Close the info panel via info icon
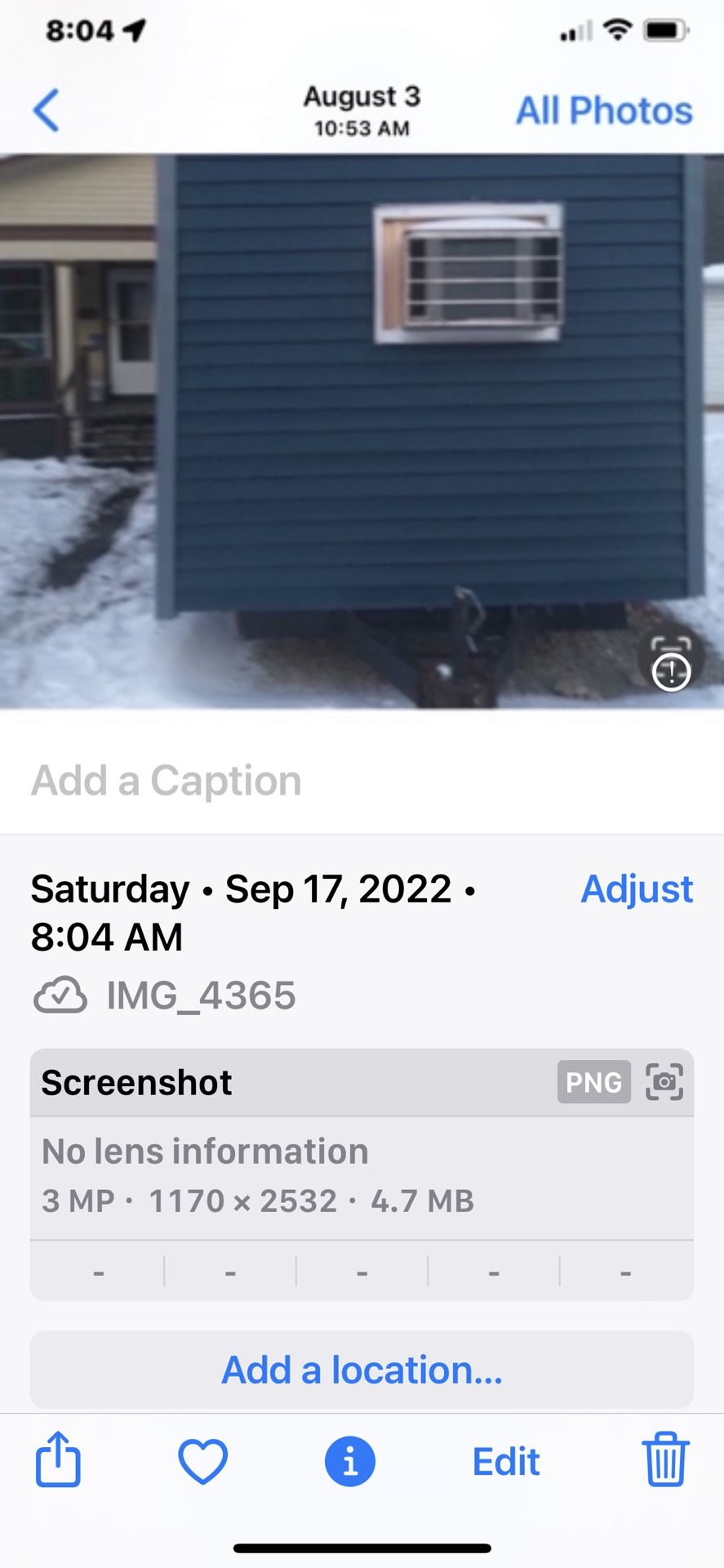Viewport: 724px width, 1568px height. (x=349, y=1461)
